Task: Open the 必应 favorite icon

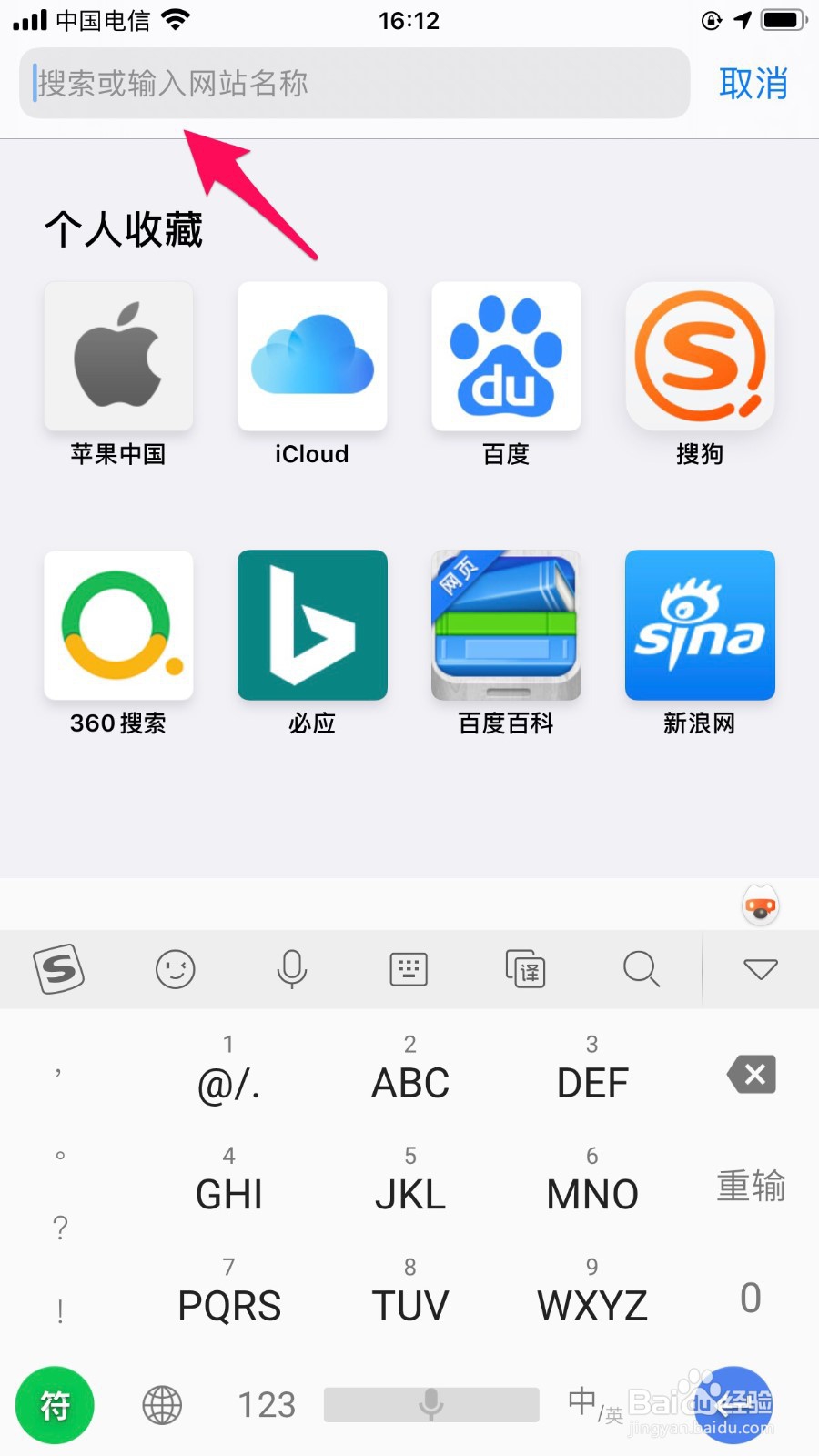Action: tap(311, 625)
